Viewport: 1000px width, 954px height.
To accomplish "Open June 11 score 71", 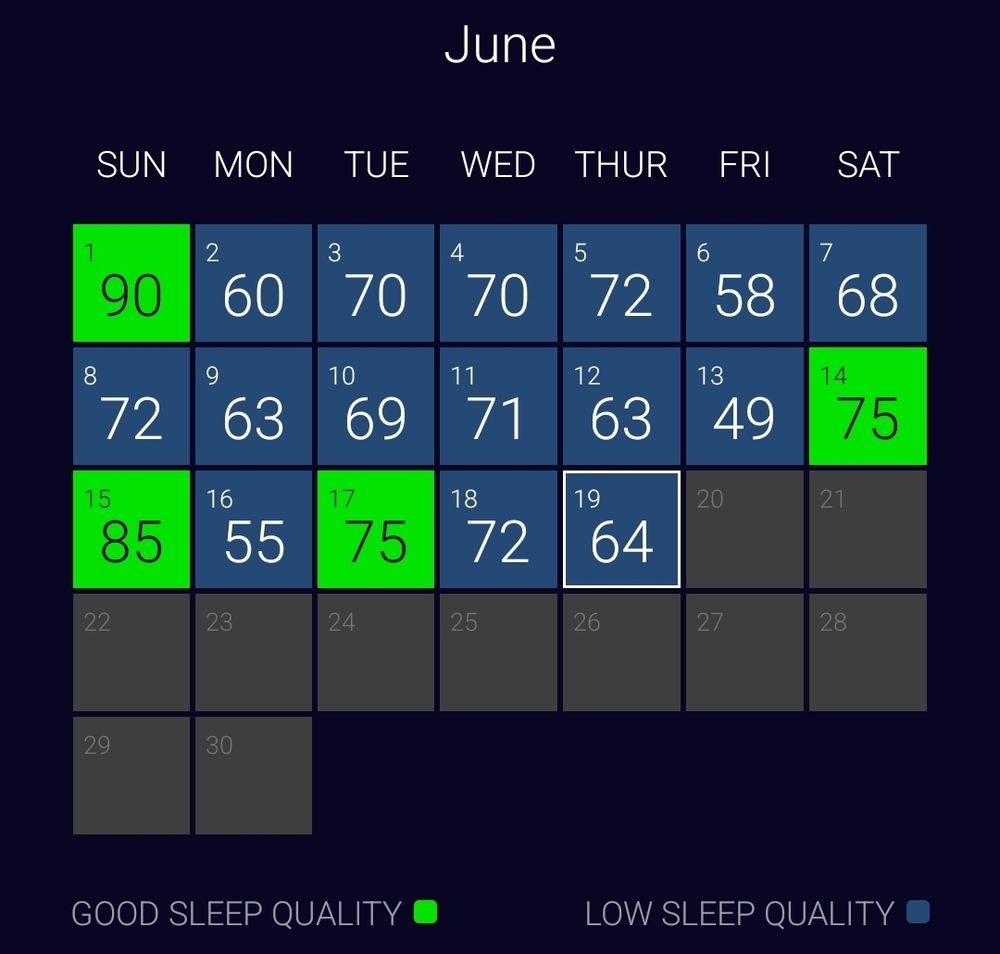I will (x=498, y=406).
